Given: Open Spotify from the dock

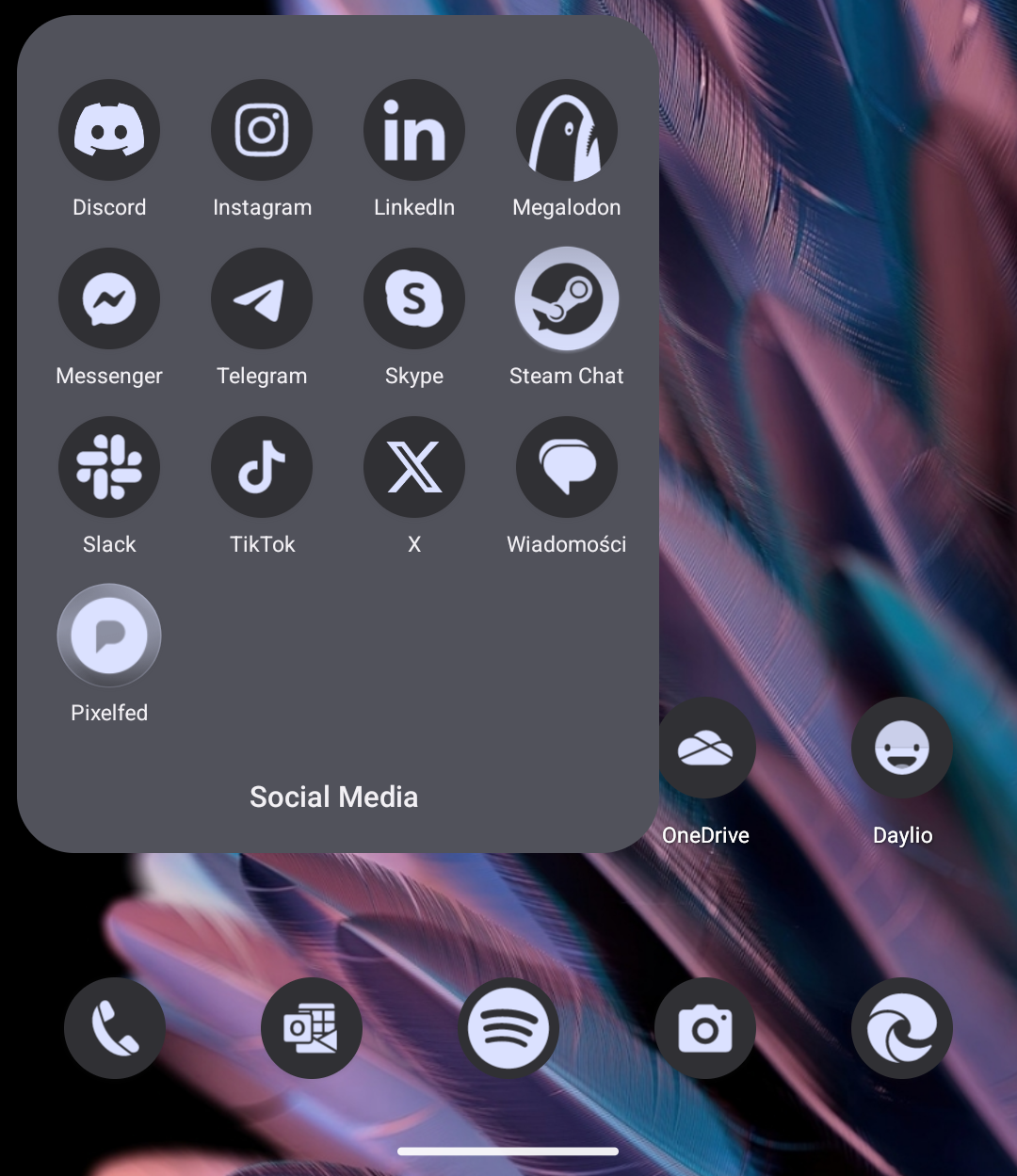Looking at the screenshot, I should pos(508,1028).
